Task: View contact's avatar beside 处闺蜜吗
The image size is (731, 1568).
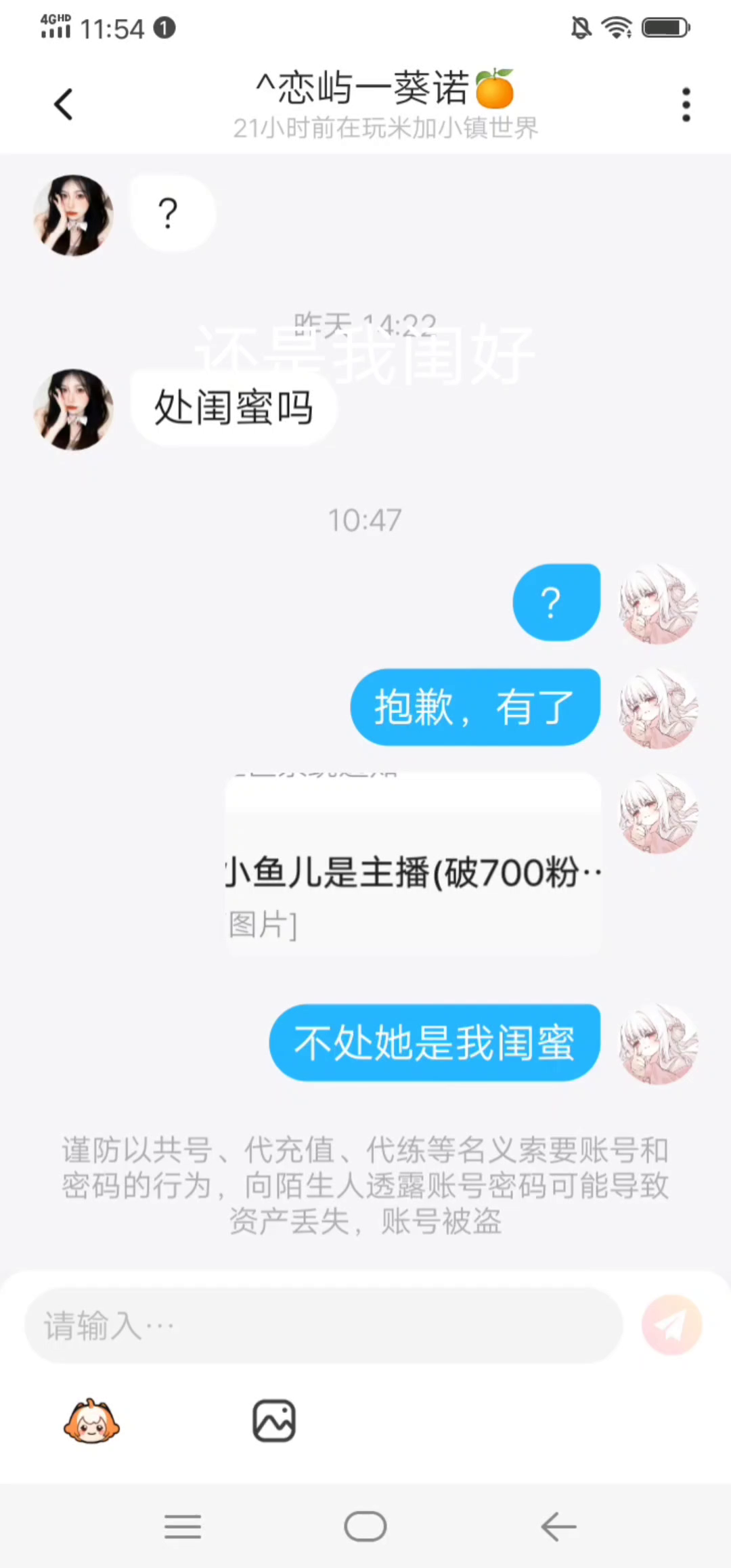Action: (x=73, y=409)
